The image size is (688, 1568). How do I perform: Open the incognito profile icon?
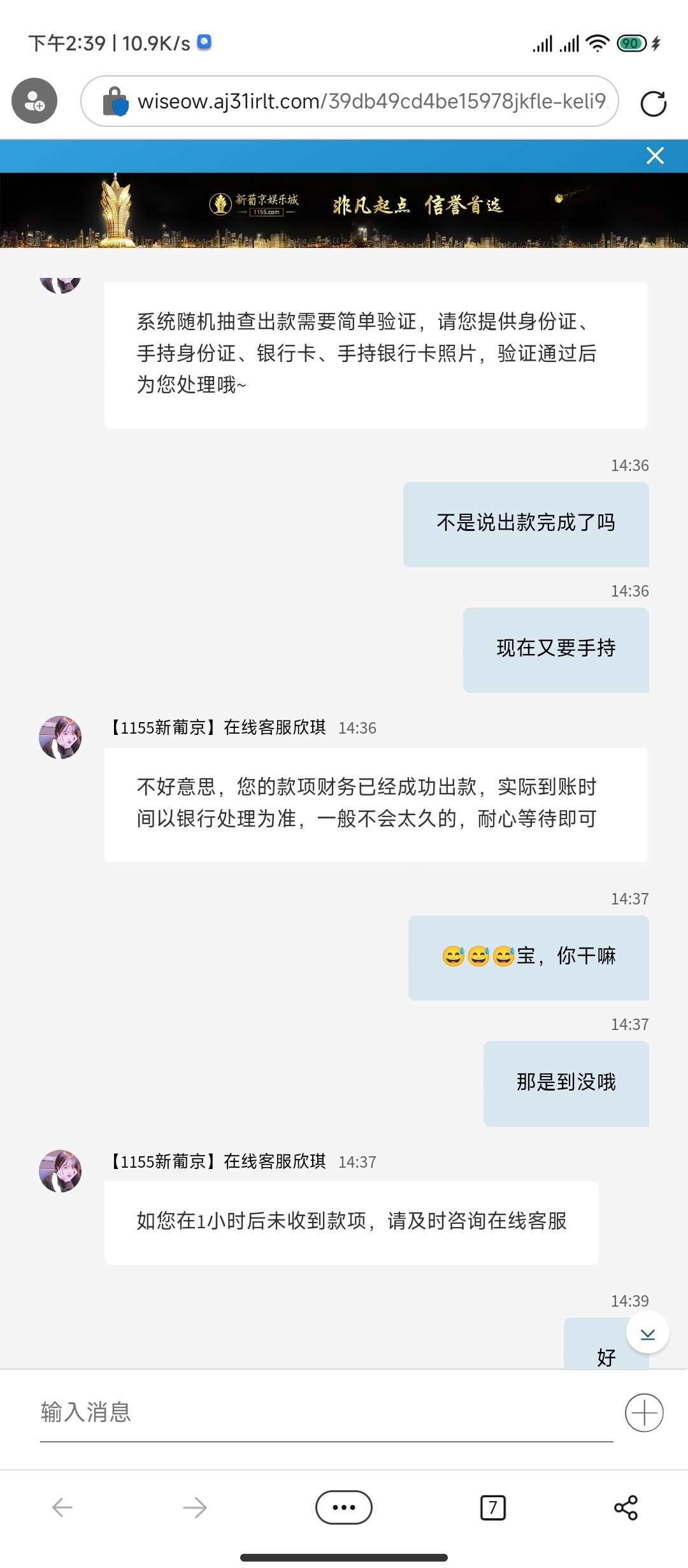pos(34,101)
